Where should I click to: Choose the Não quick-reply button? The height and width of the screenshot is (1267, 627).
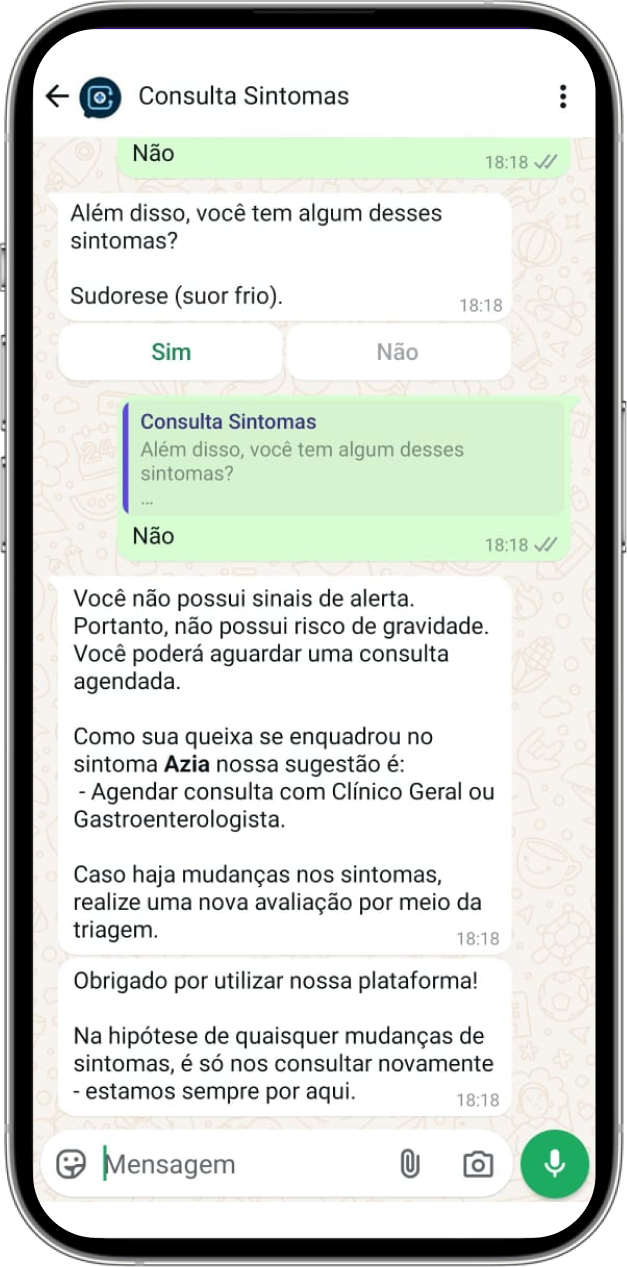(397, 352)
